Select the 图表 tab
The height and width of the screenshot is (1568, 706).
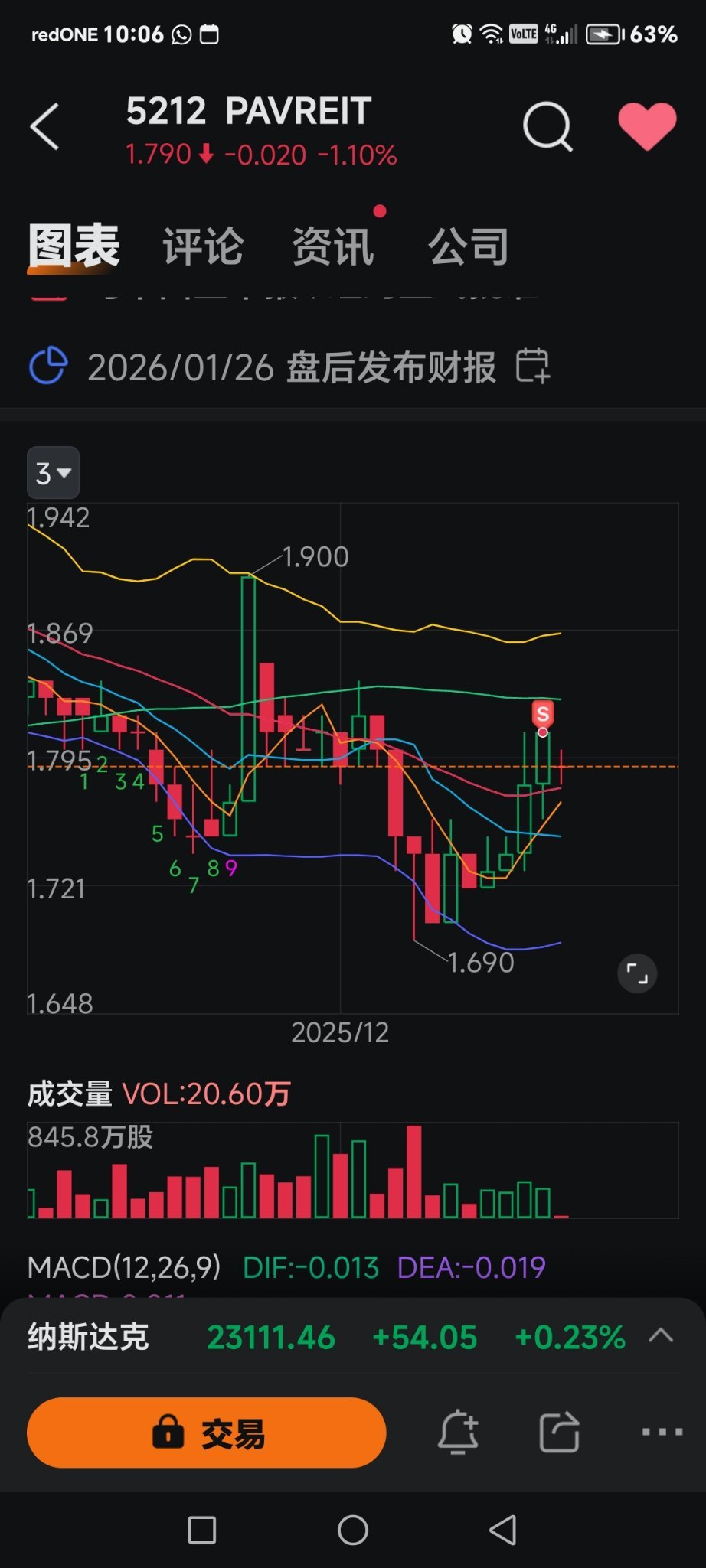tap(74, 246)
